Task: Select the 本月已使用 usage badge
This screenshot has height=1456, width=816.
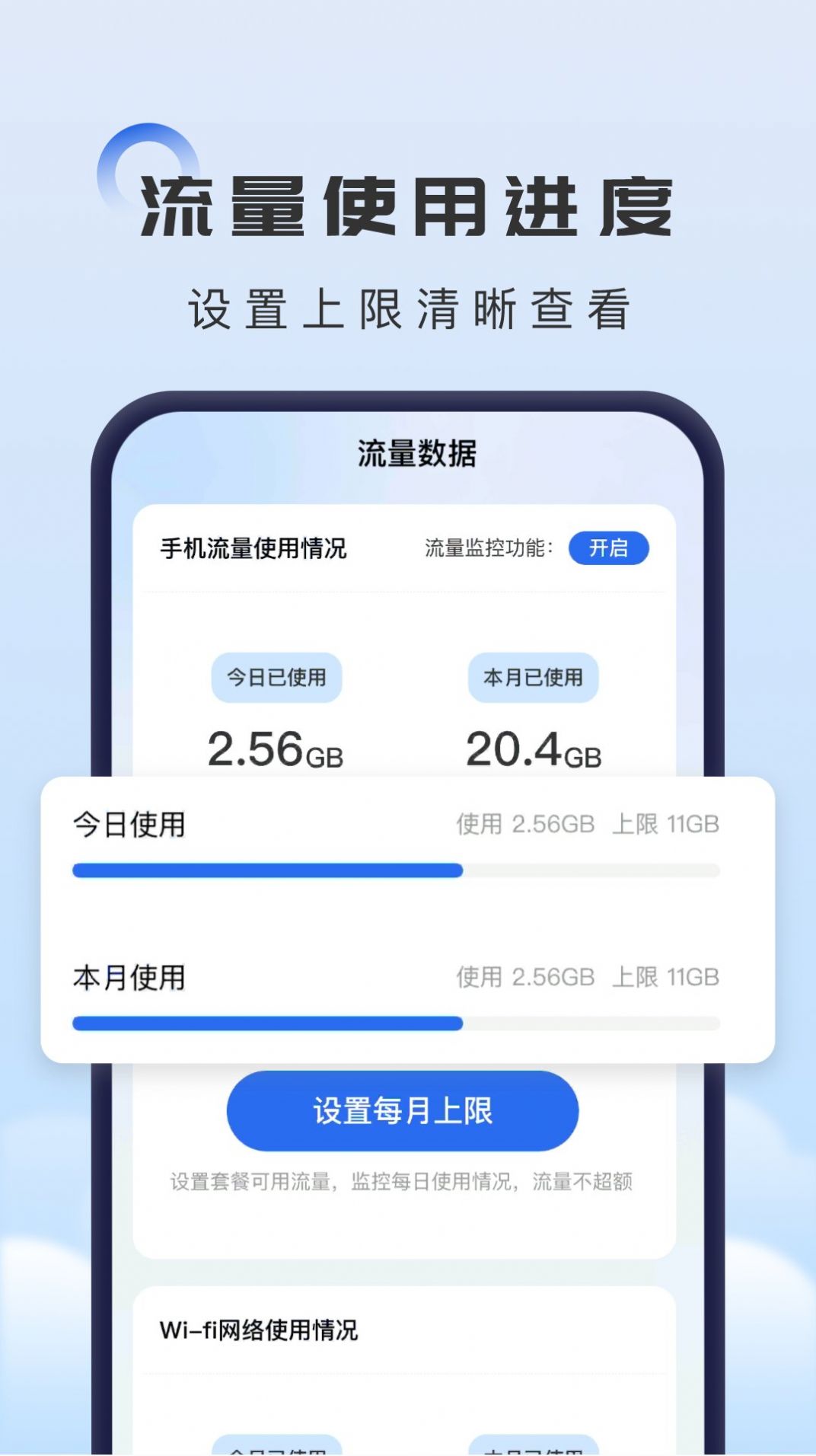Action: coord(533,676)
